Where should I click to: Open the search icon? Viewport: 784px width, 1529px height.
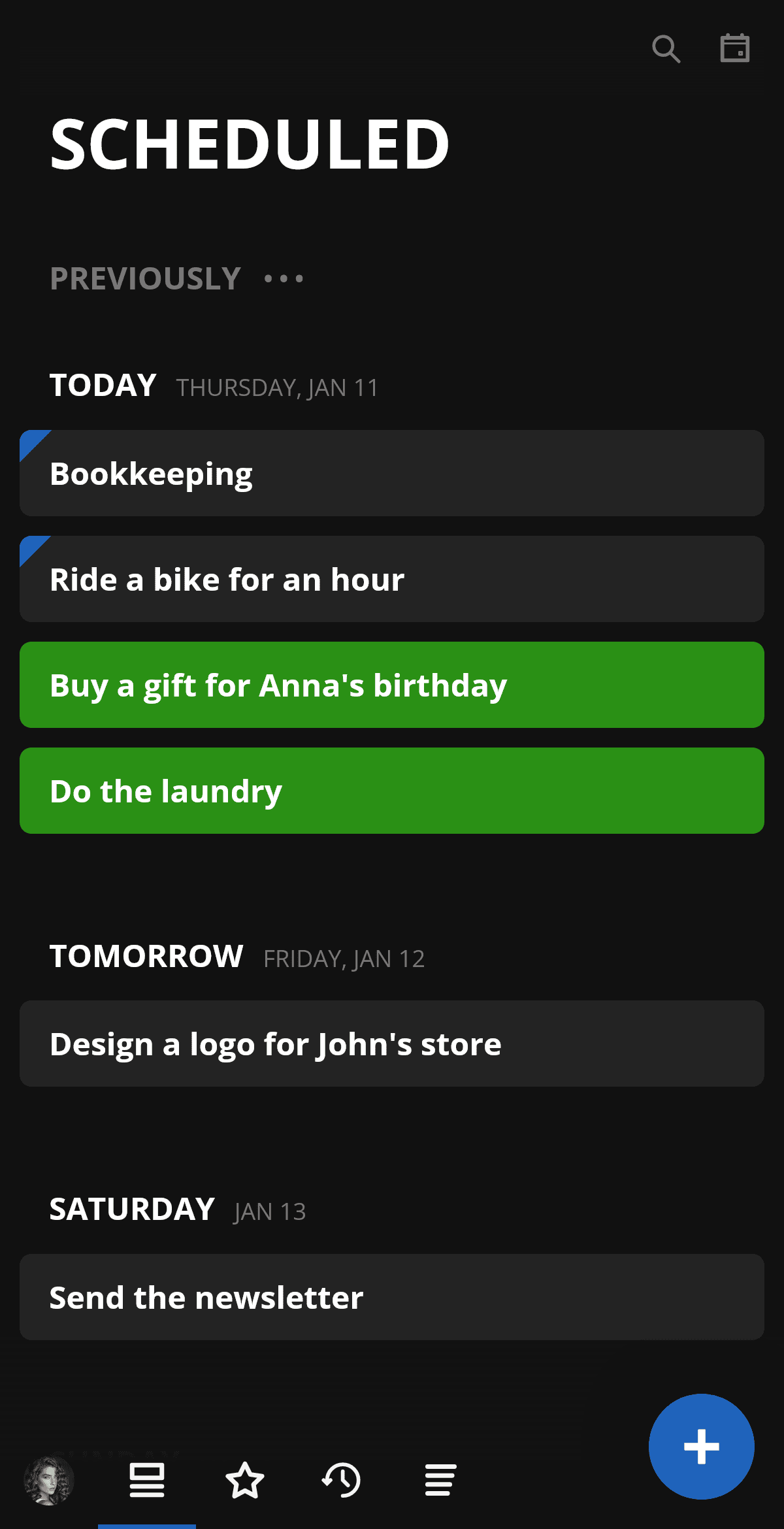coord(666,49)
